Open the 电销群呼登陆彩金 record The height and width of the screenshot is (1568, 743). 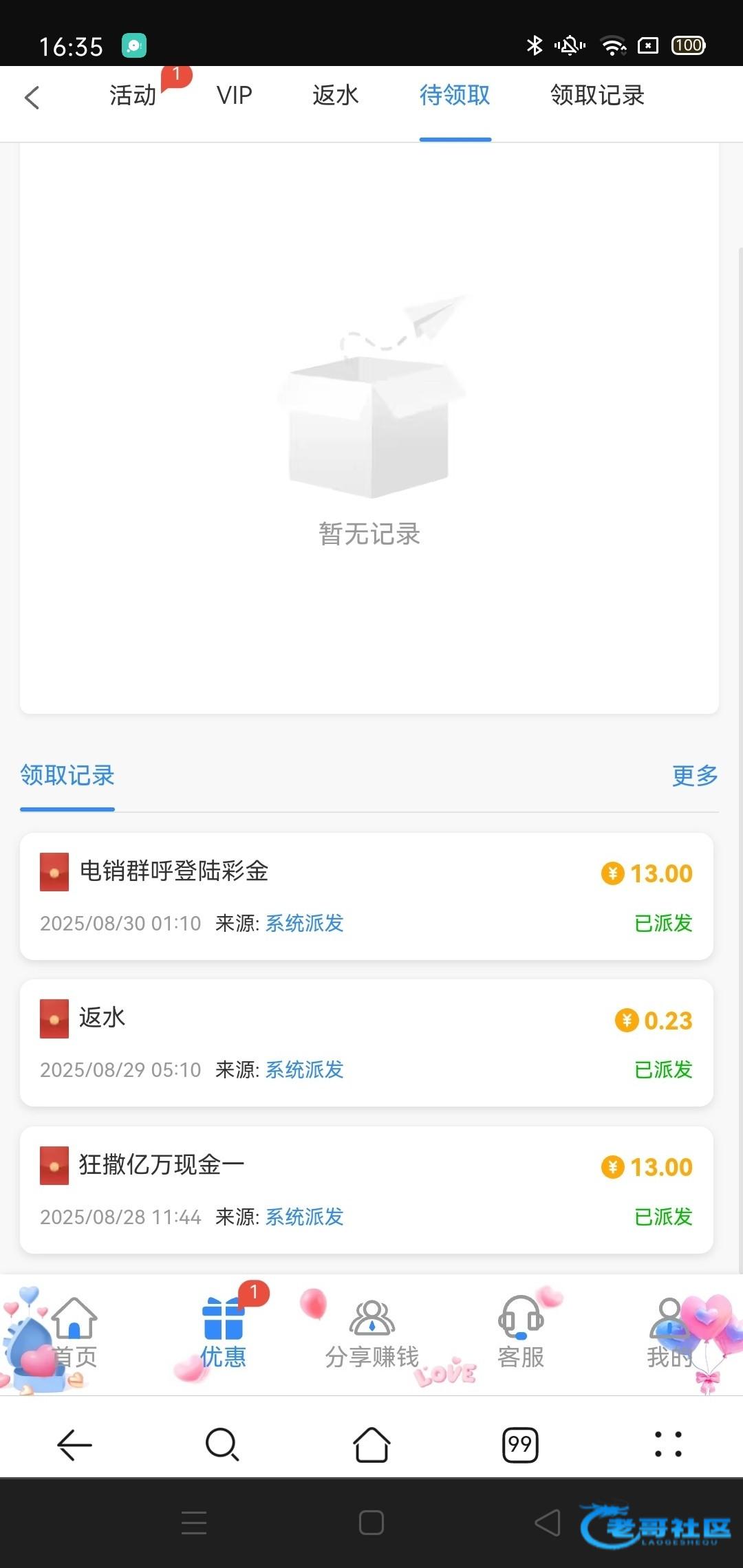367,896
